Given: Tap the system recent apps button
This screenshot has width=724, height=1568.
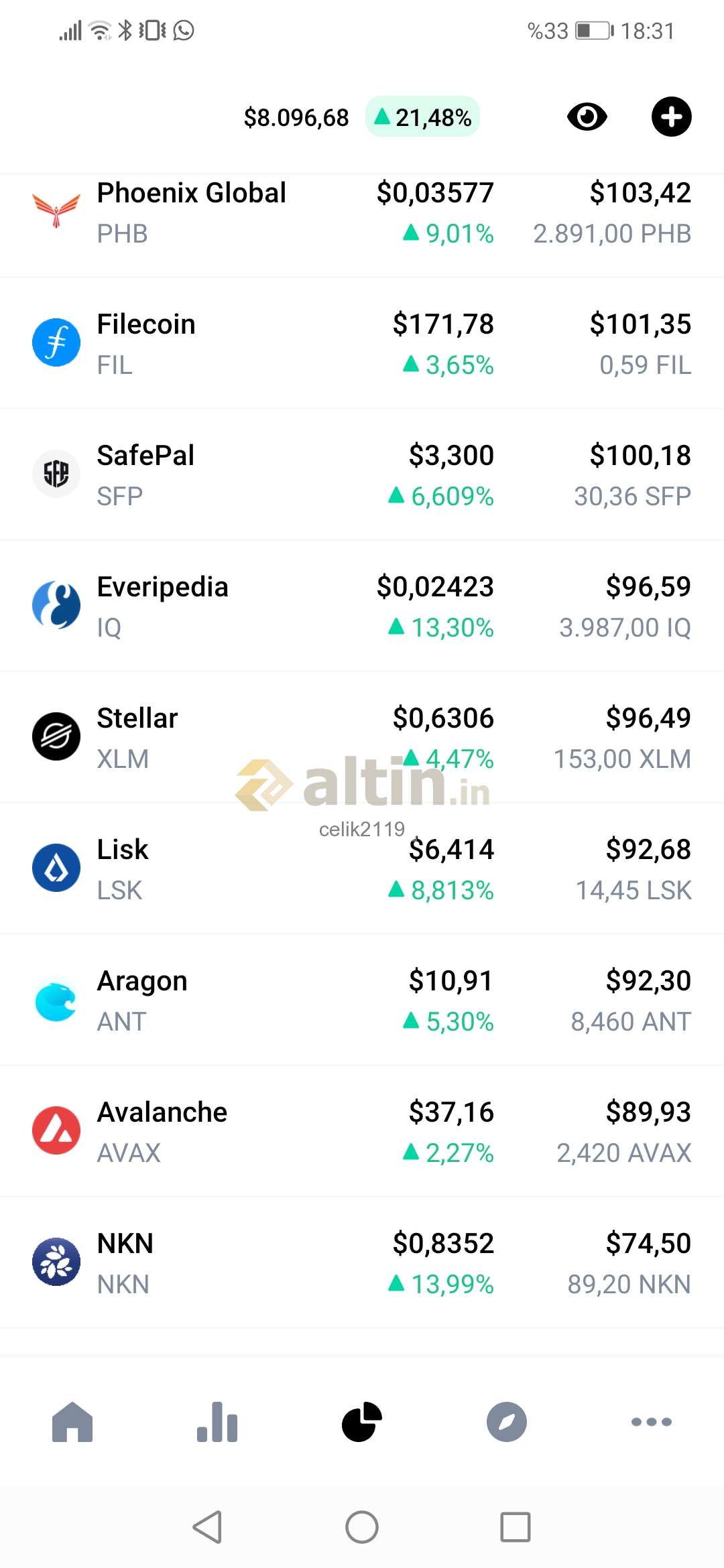Looking at the screenshot, I should (516, 1527).
